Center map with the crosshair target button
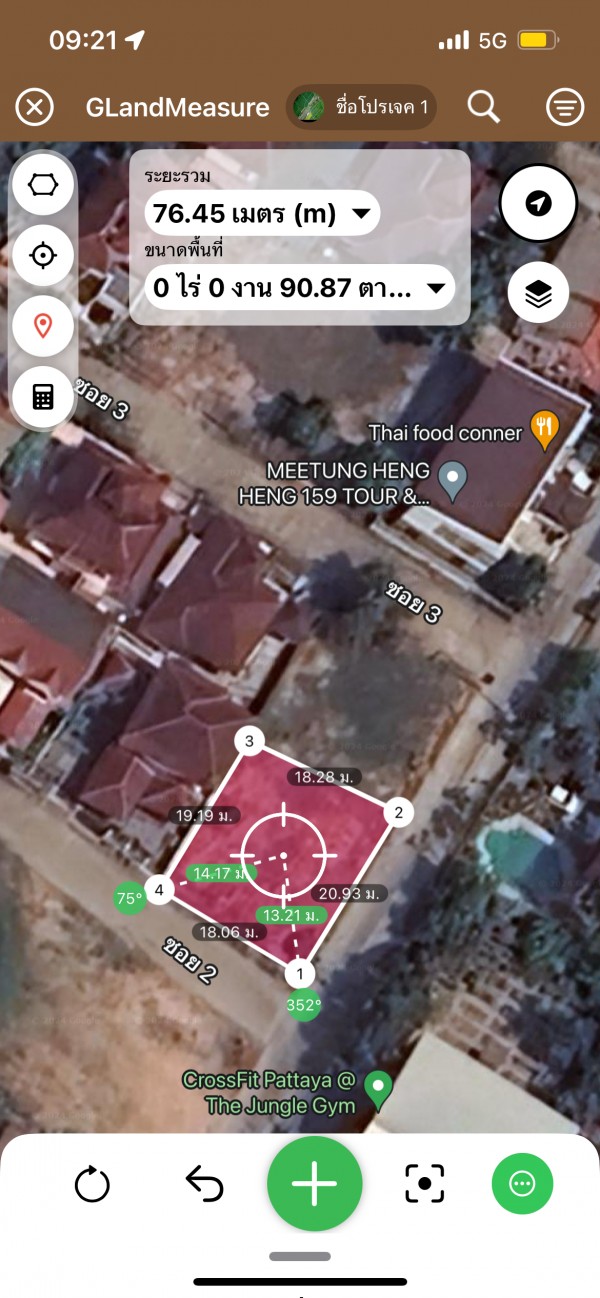The image size is (600, 1298). 43,256
